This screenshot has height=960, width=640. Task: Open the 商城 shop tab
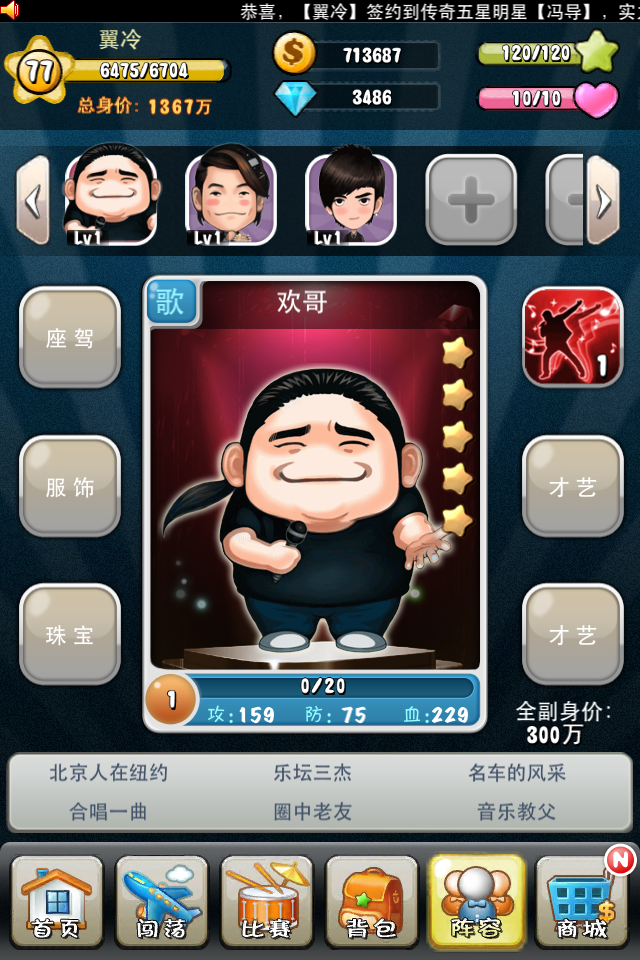[582, 901]
